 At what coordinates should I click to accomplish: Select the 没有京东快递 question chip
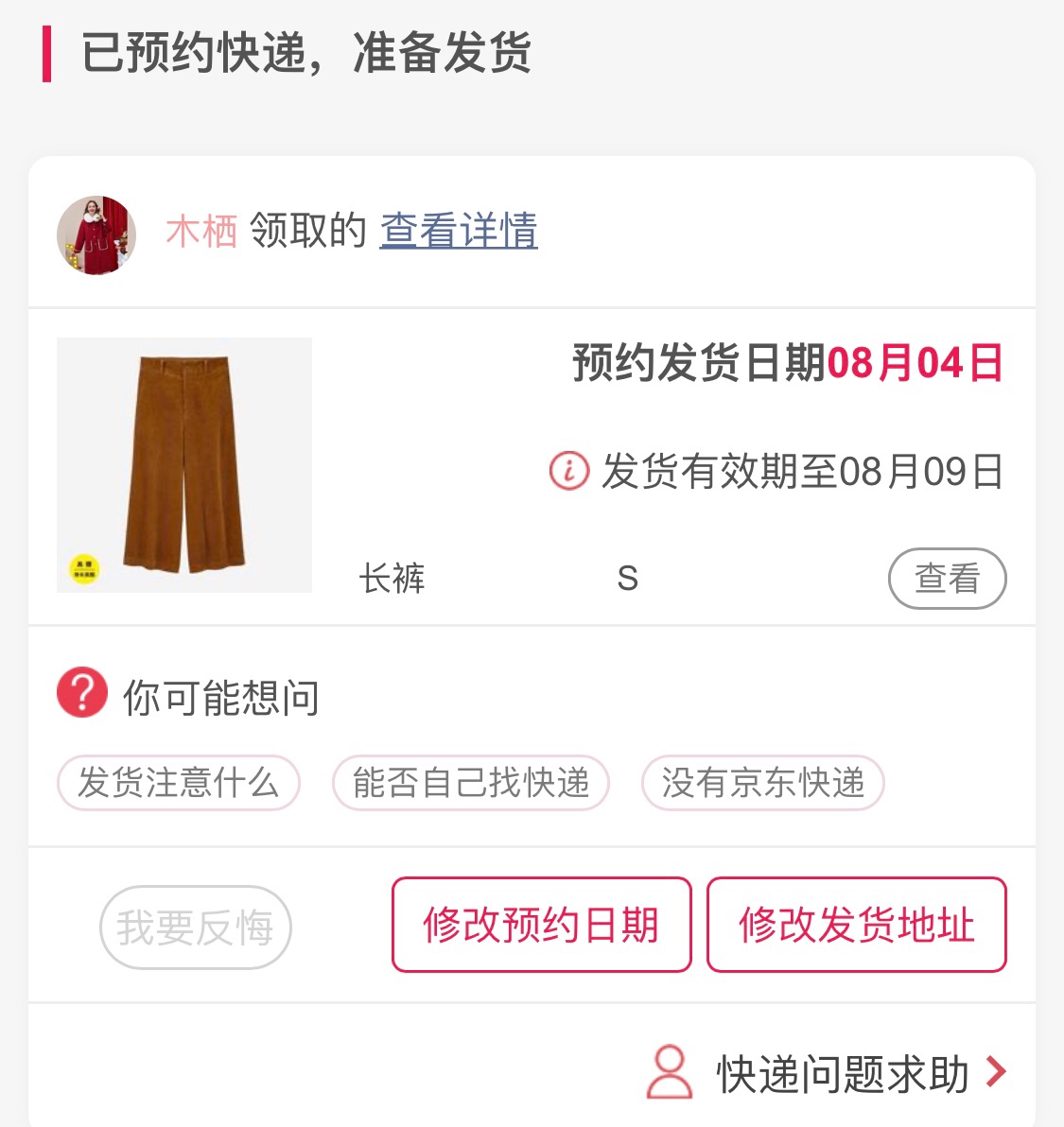[x=762, y=783]
